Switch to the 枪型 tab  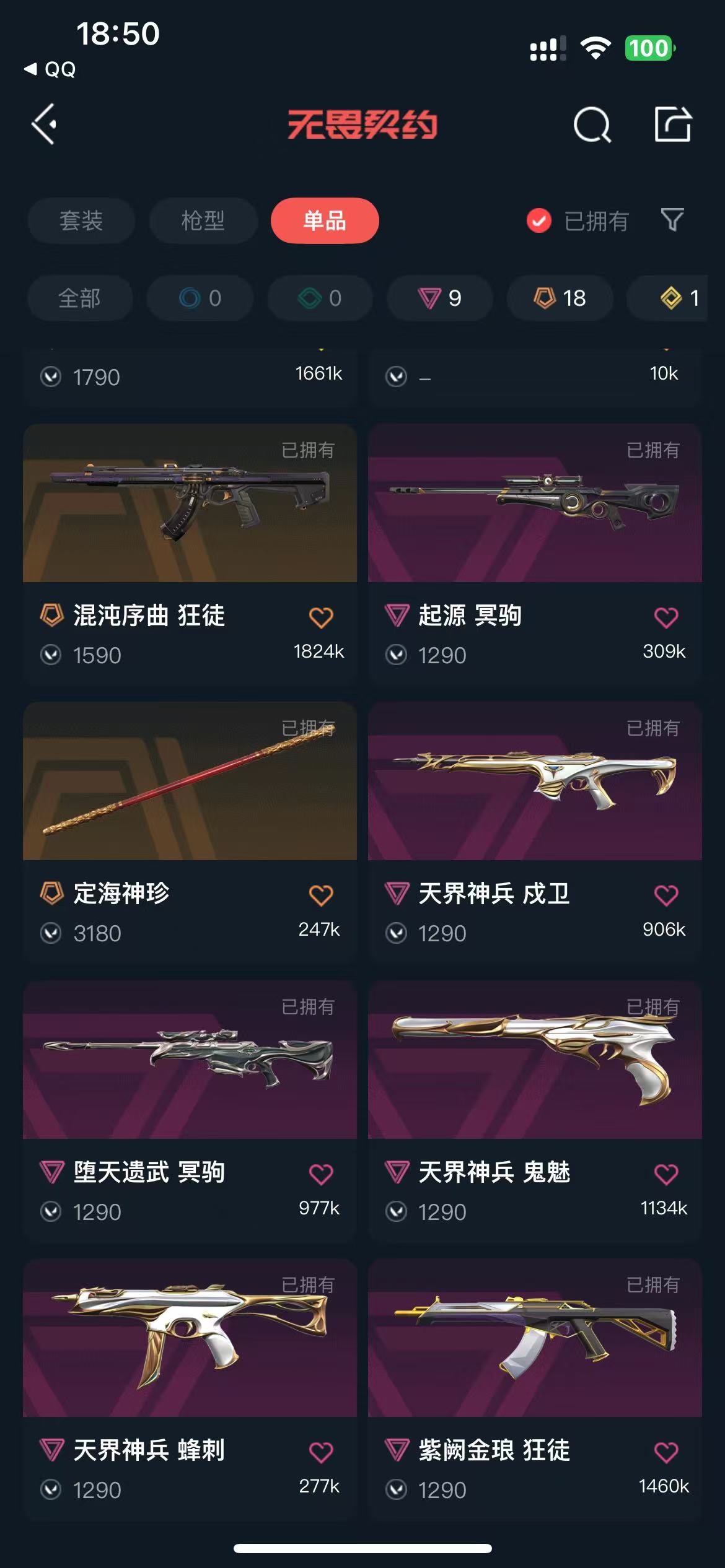203,220
